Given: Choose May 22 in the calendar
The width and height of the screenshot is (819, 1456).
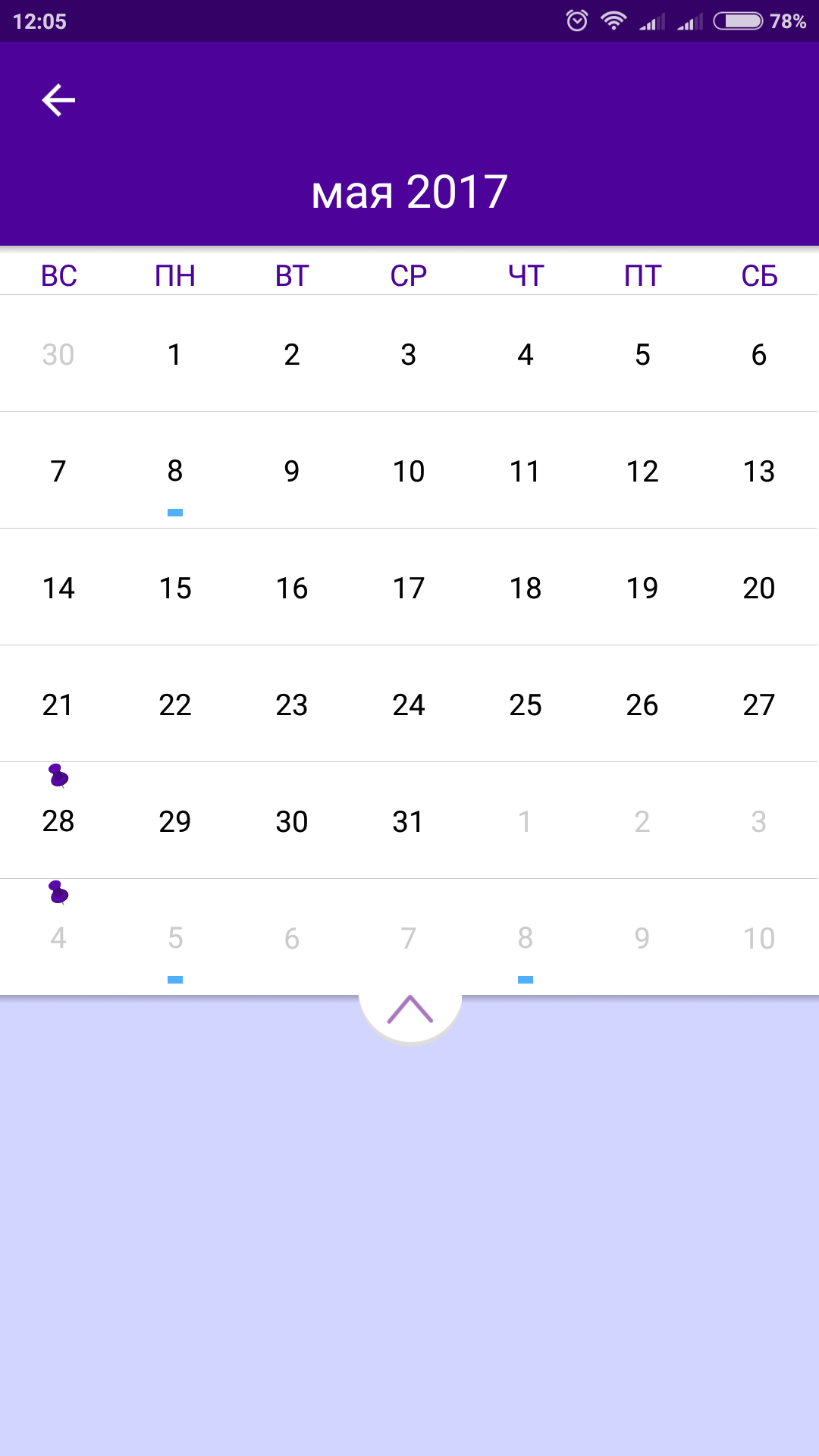Looking at the screenshot, I should pos(175,705).
